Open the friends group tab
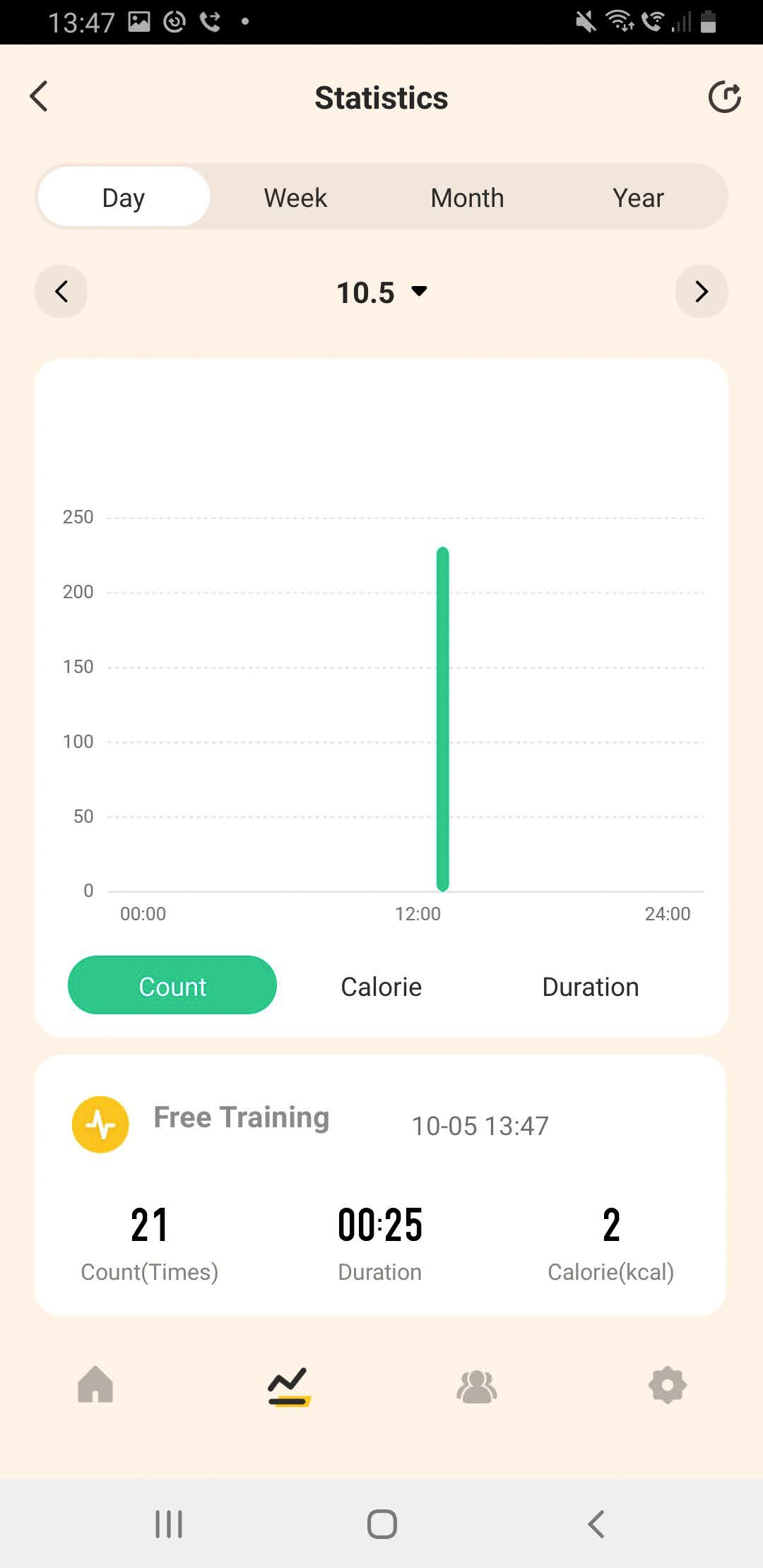Image resolution: width=763 pixels, height=1568 pixels. pos(477,1386)
